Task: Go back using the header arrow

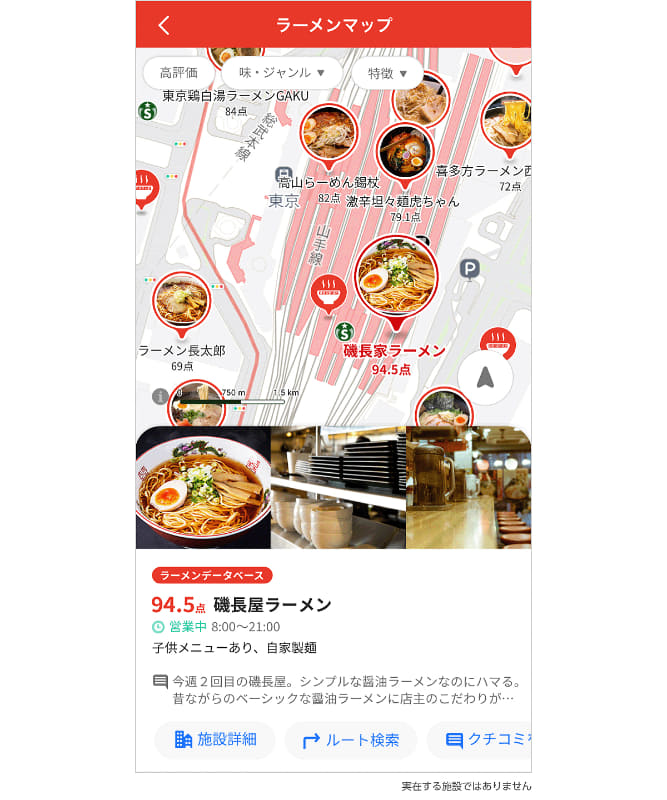Action: tap(165, 25)
